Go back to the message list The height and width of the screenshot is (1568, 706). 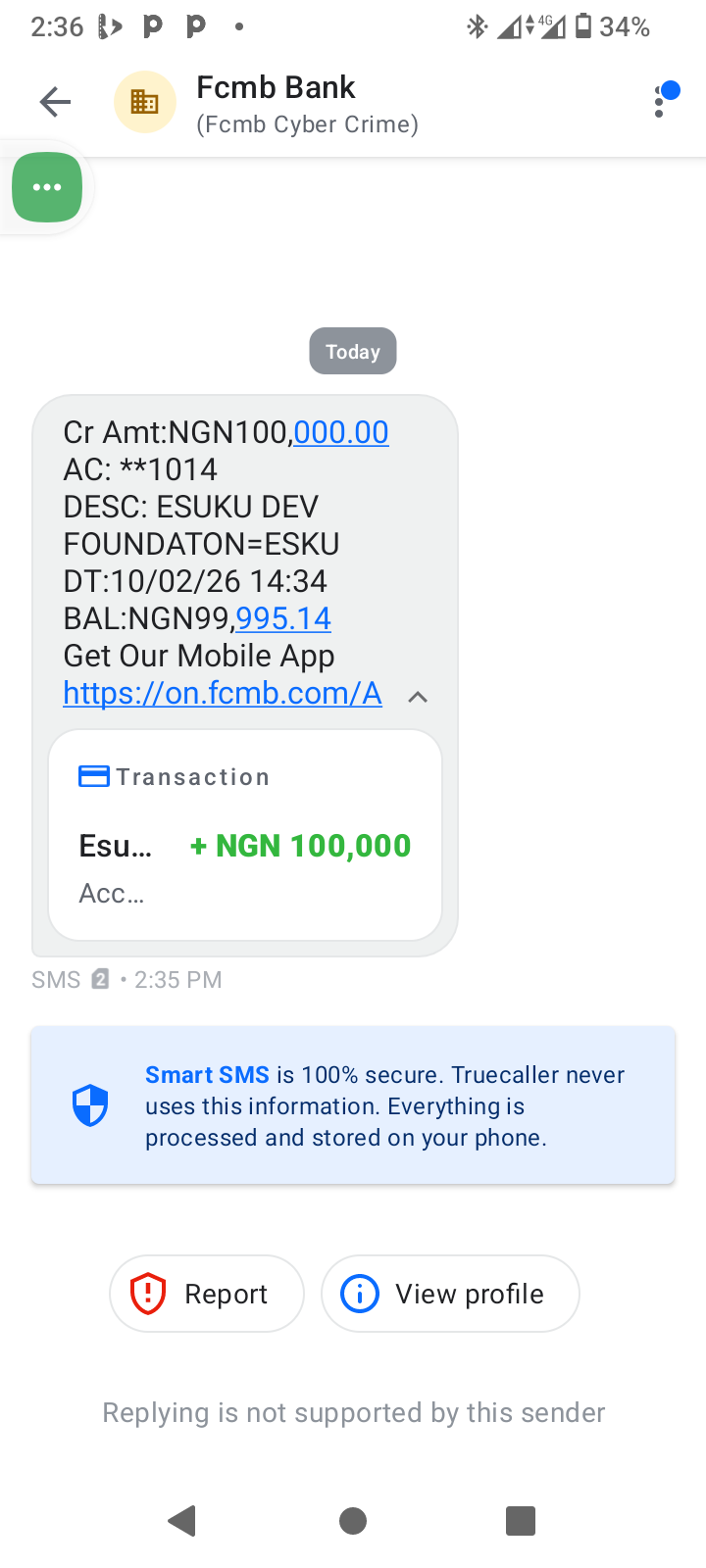55,102
